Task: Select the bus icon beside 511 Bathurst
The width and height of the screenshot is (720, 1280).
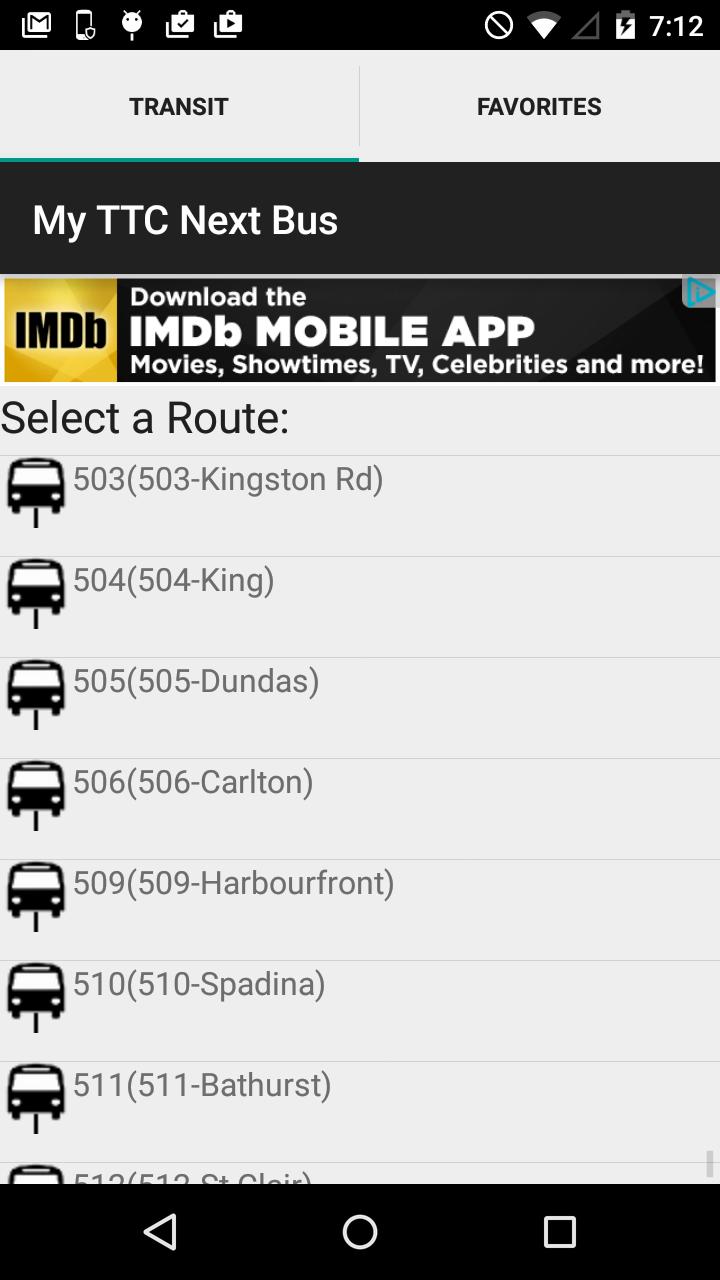Action: [x=36, y=1096]
